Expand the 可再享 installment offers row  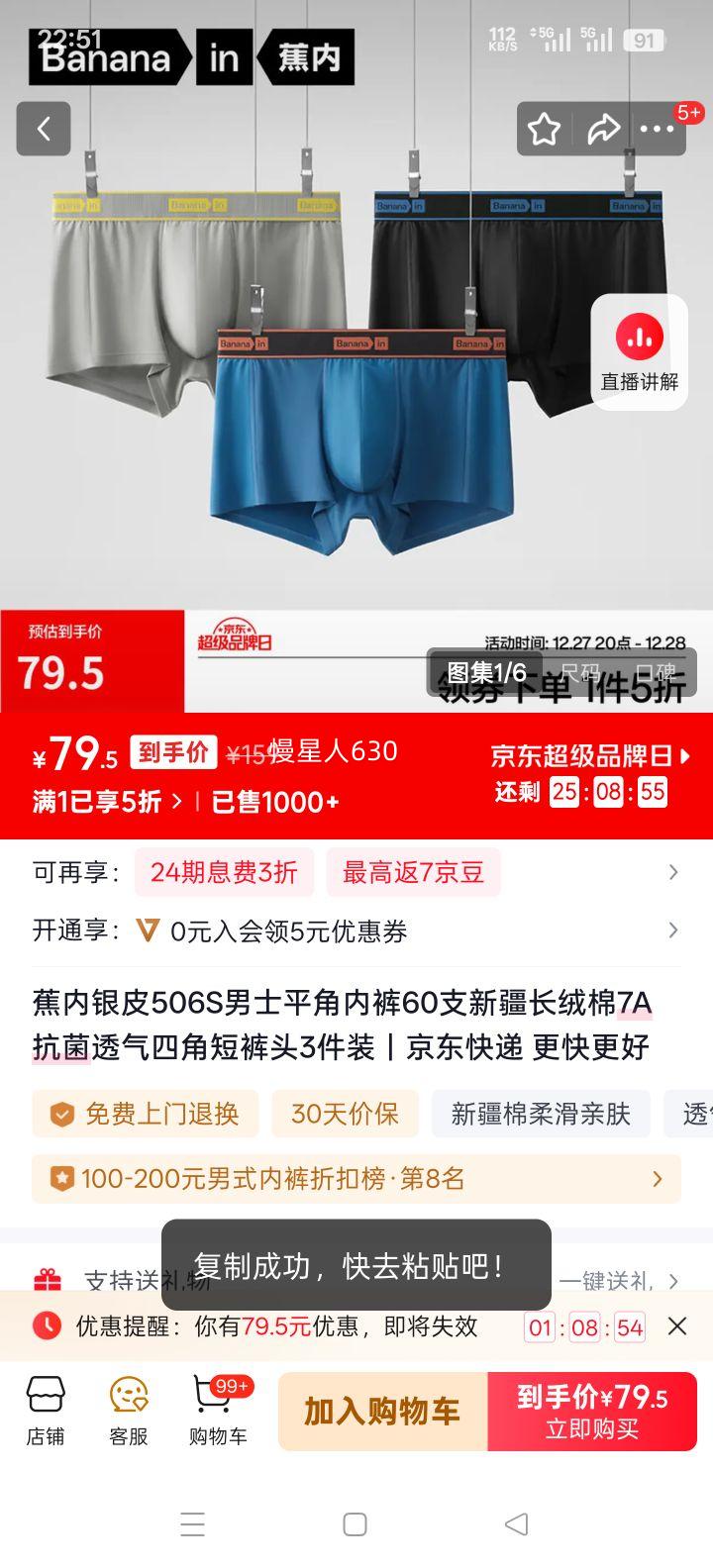pos(672,872)
